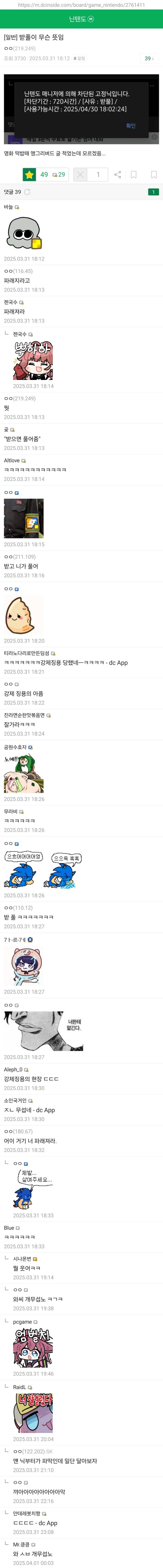Open 소인국거인's user profile
Image resolution: width=163 pixels, height=1568 pixels.
[x=15, y=1101]
